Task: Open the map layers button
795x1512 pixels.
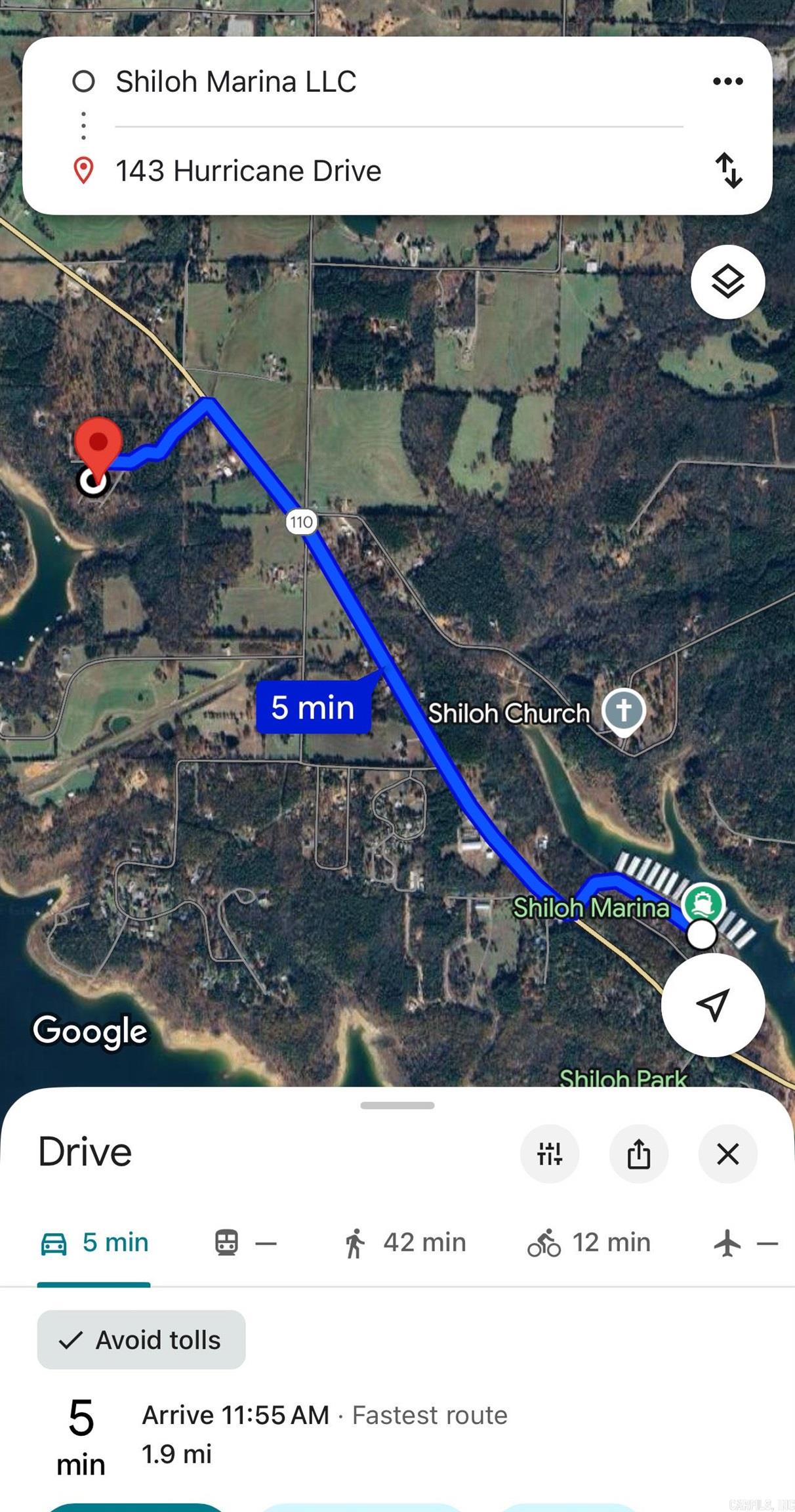Action: (x=727, y=282)
